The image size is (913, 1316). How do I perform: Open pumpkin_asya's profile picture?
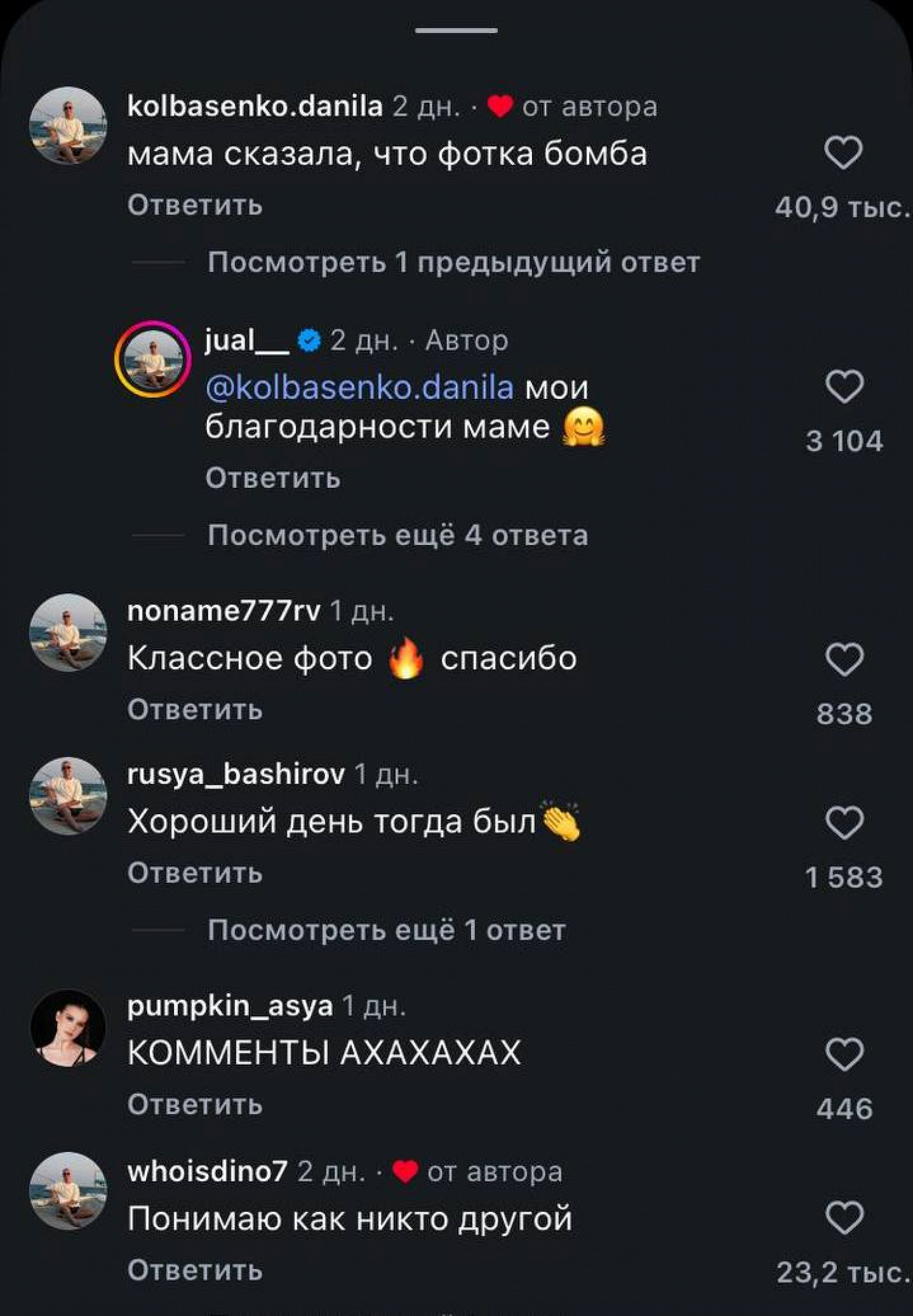(x=68, y=1028)
